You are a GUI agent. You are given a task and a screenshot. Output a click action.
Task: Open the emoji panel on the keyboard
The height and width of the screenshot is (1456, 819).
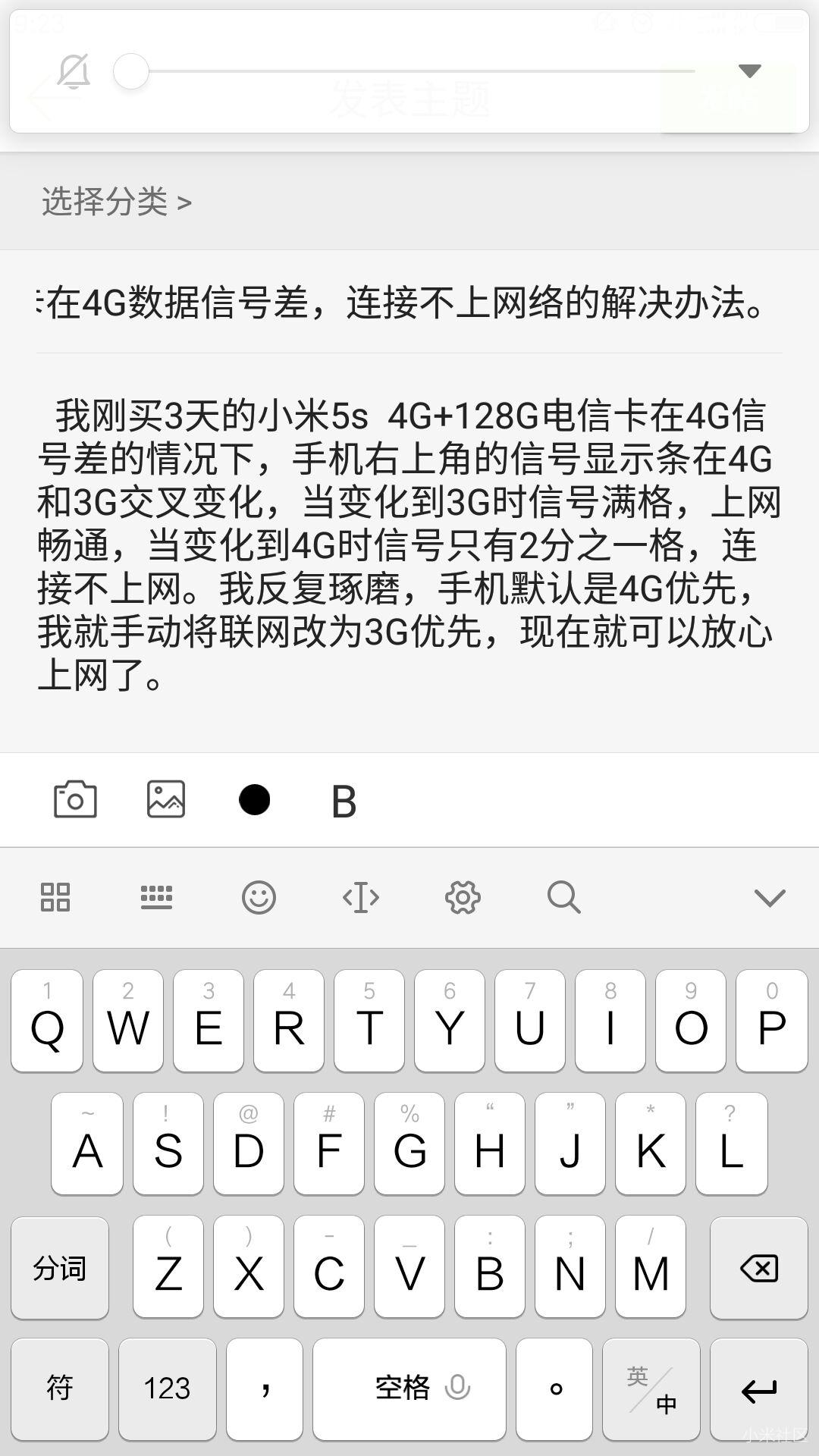(x=258, y=897)
